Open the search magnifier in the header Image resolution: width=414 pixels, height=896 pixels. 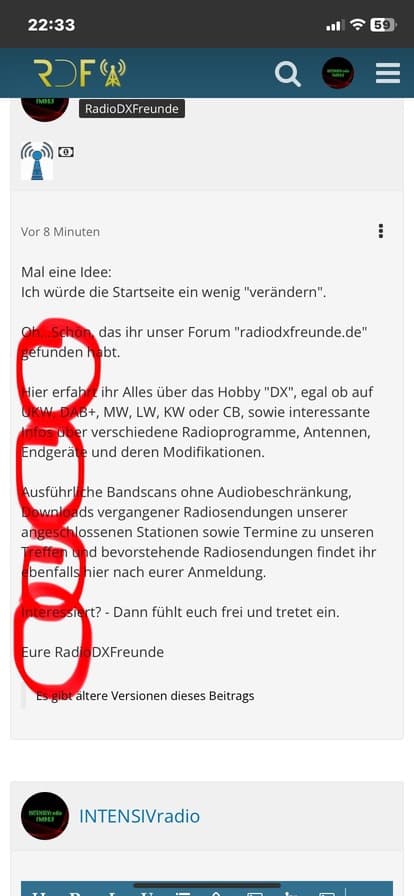pos(287,74)
